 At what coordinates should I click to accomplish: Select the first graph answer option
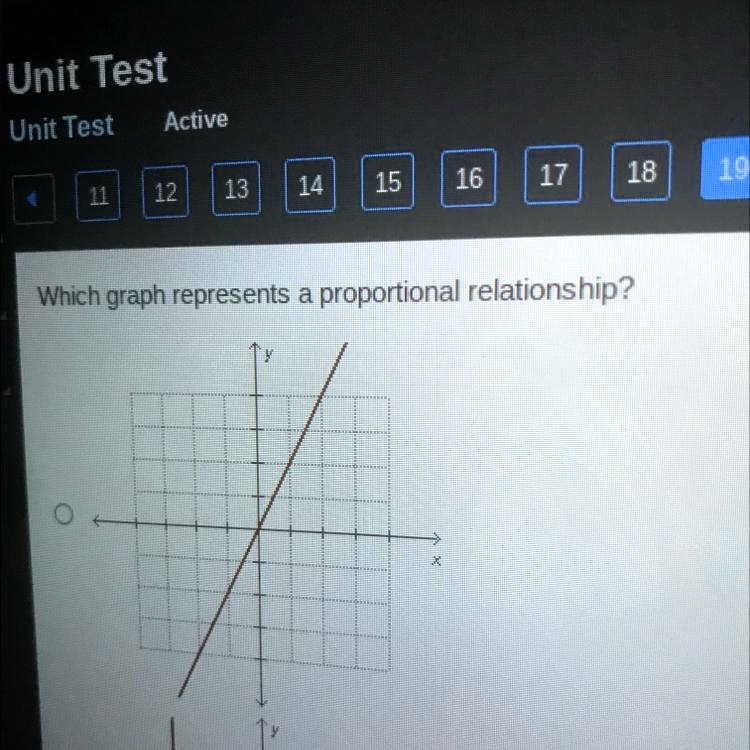pyautogui.click(x=64, y=515)
